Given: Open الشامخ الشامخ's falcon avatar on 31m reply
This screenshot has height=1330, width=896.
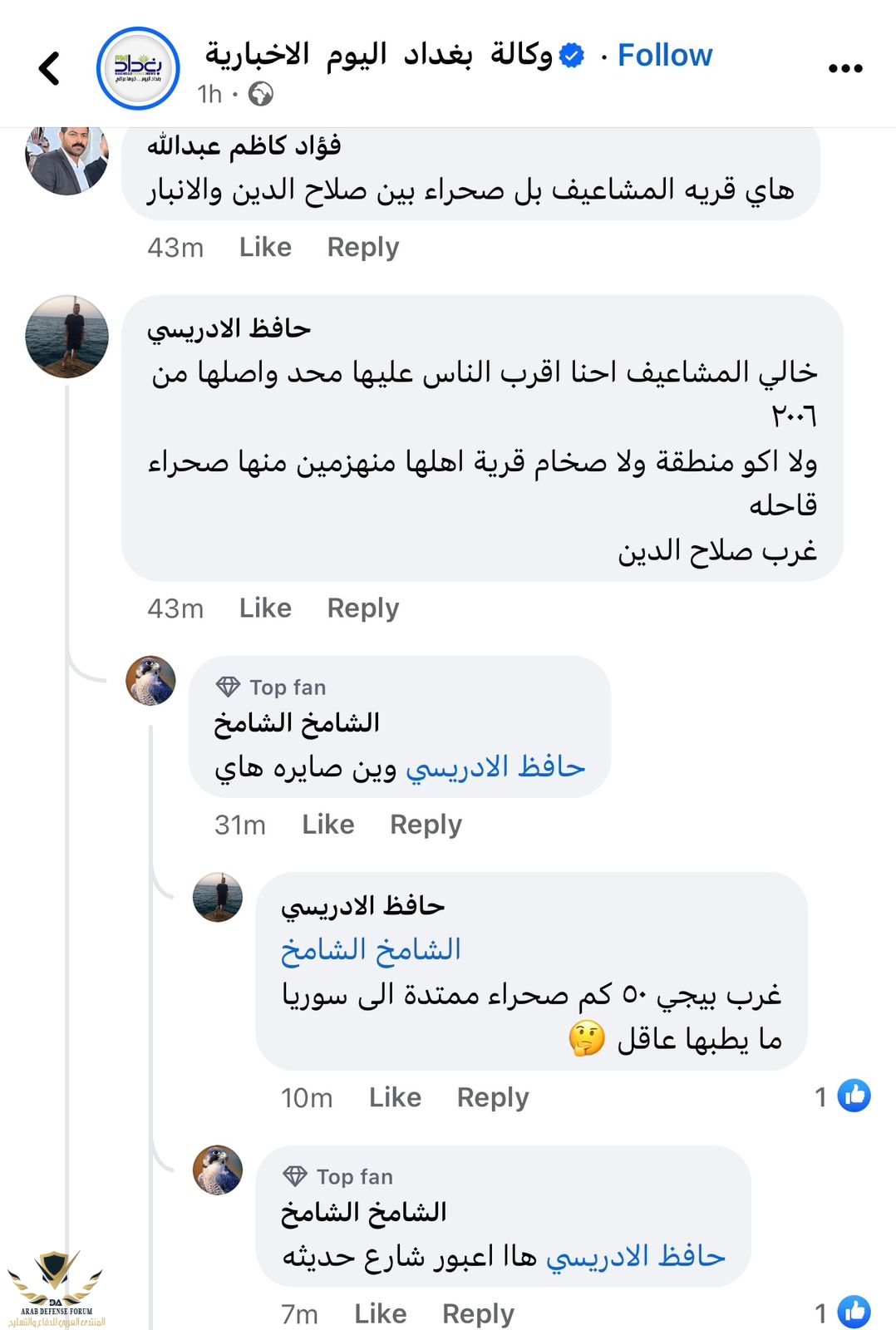Looking at the screenshot, I should 150,681.
